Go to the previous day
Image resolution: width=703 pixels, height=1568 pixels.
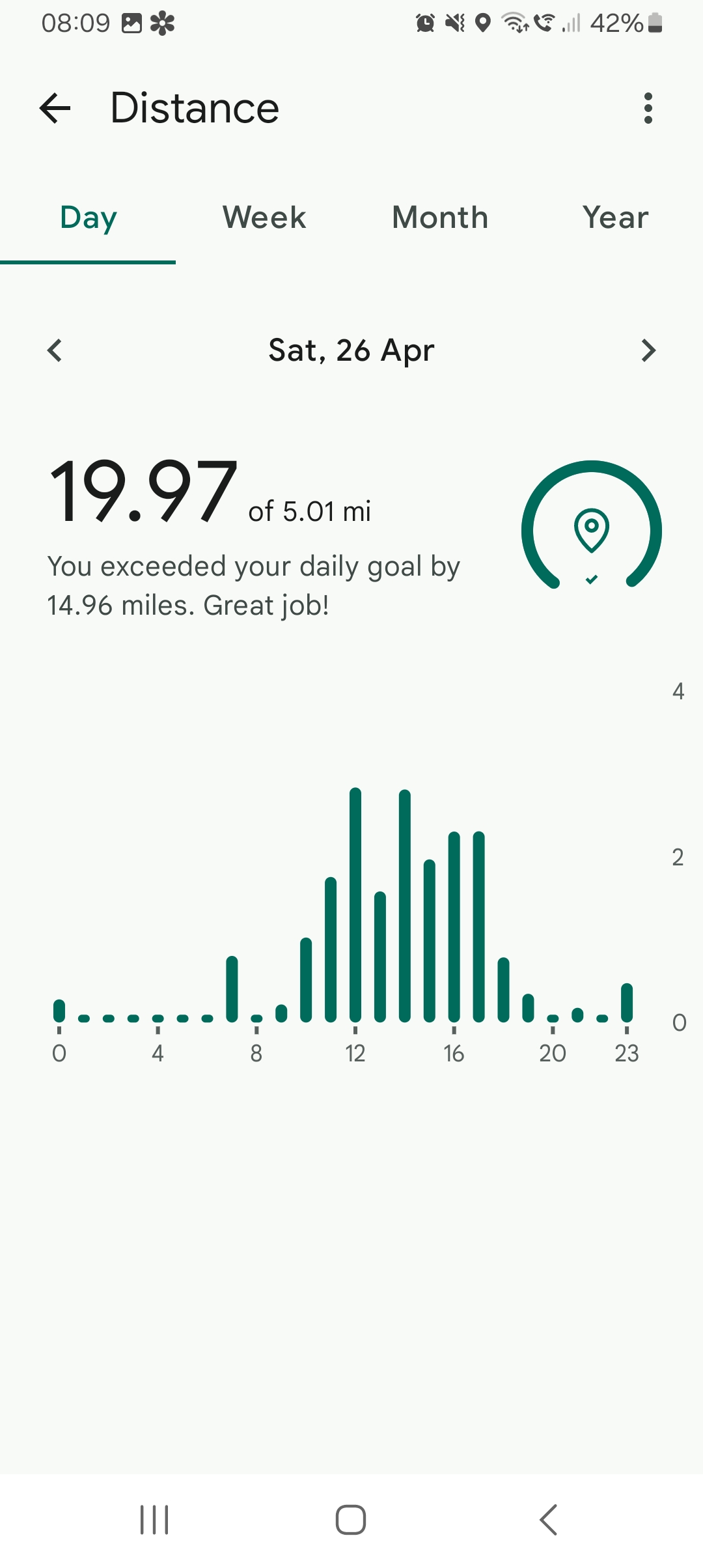tap(55, 350)
